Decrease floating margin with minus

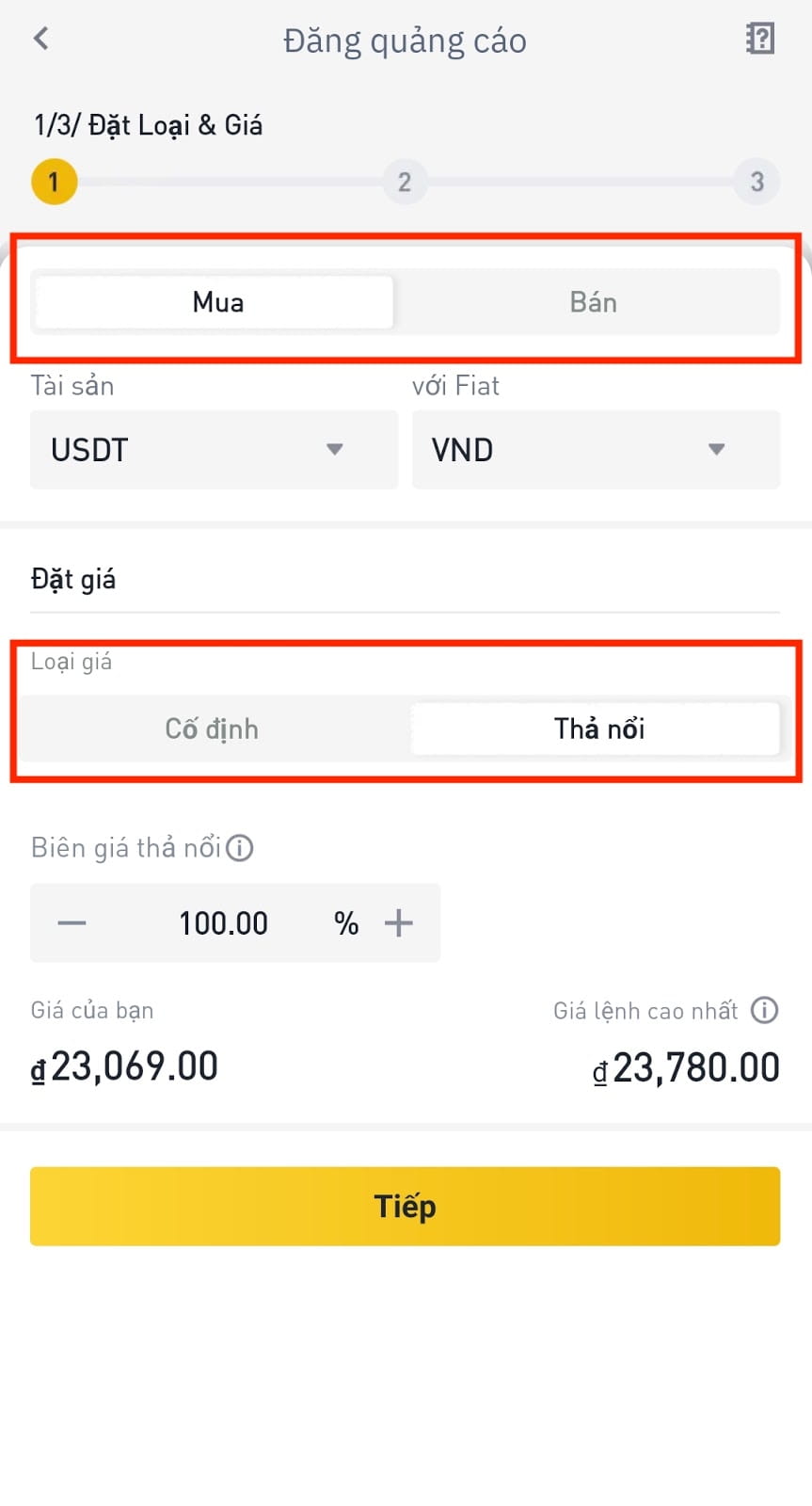[x=72, y=923]
